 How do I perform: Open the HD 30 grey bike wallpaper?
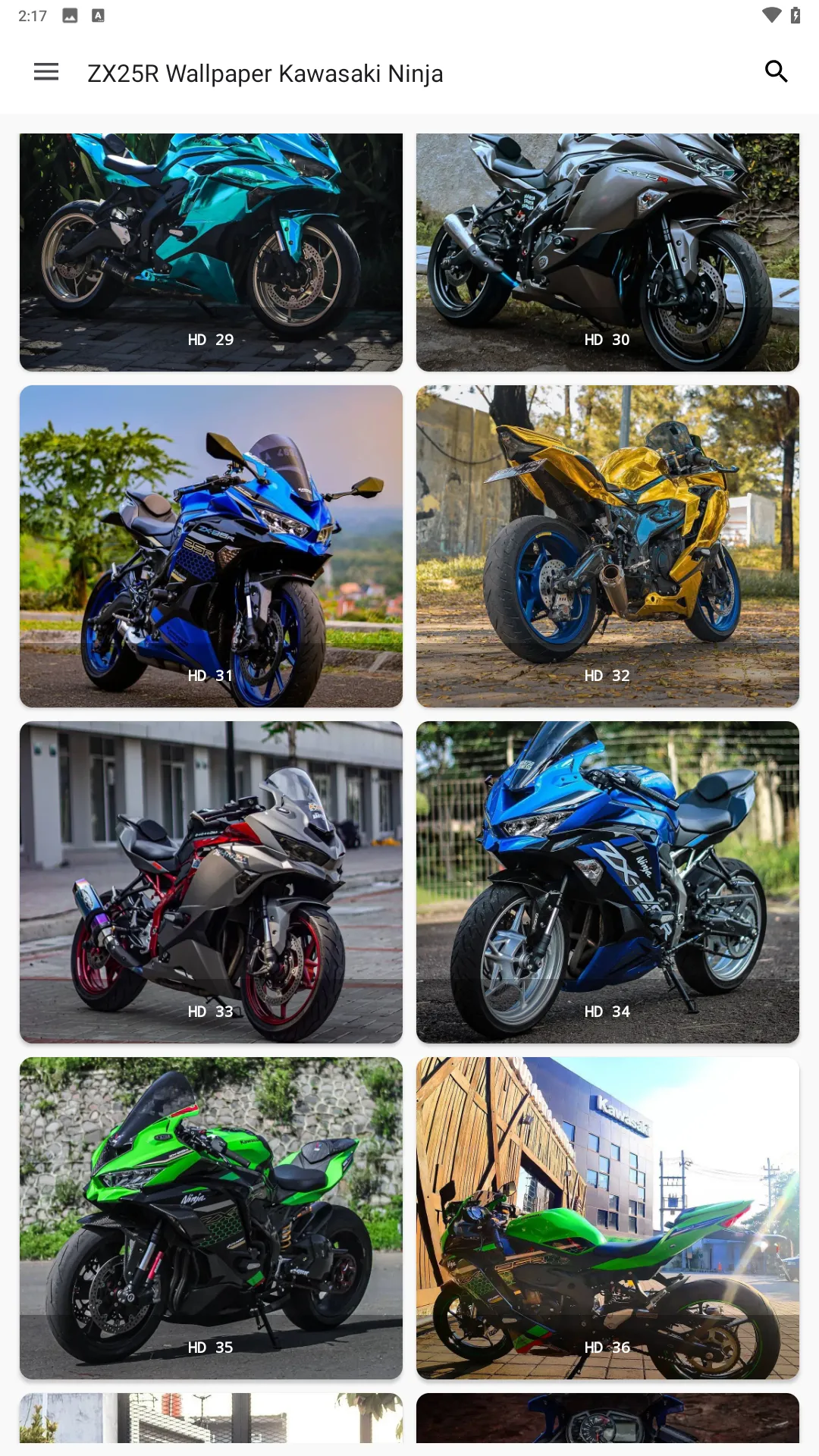pyautogui.click(x=607, y=252)
